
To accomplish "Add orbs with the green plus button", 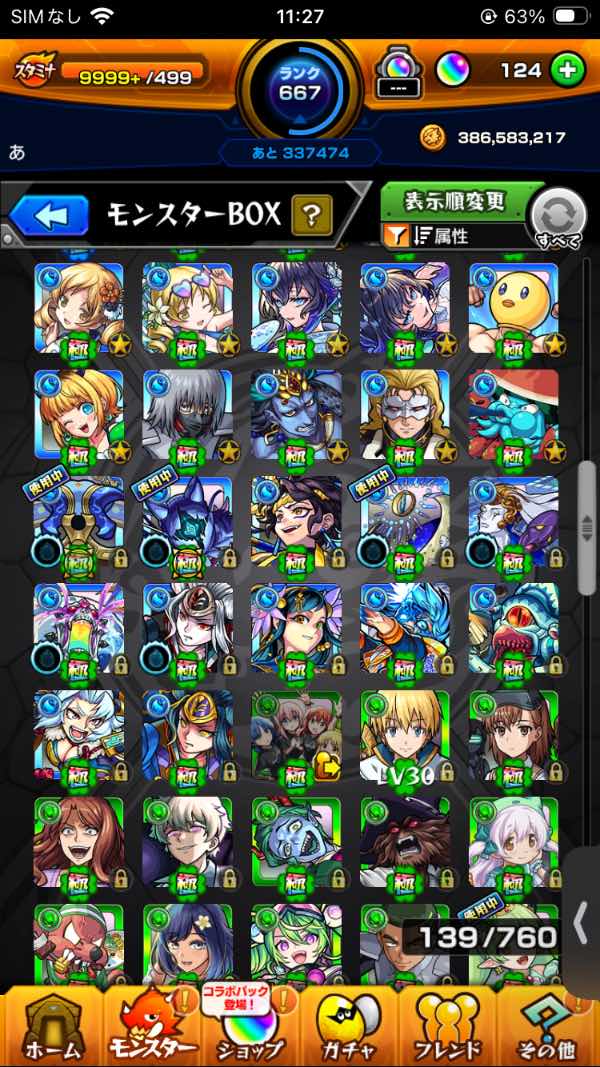I will click(567, 71).
